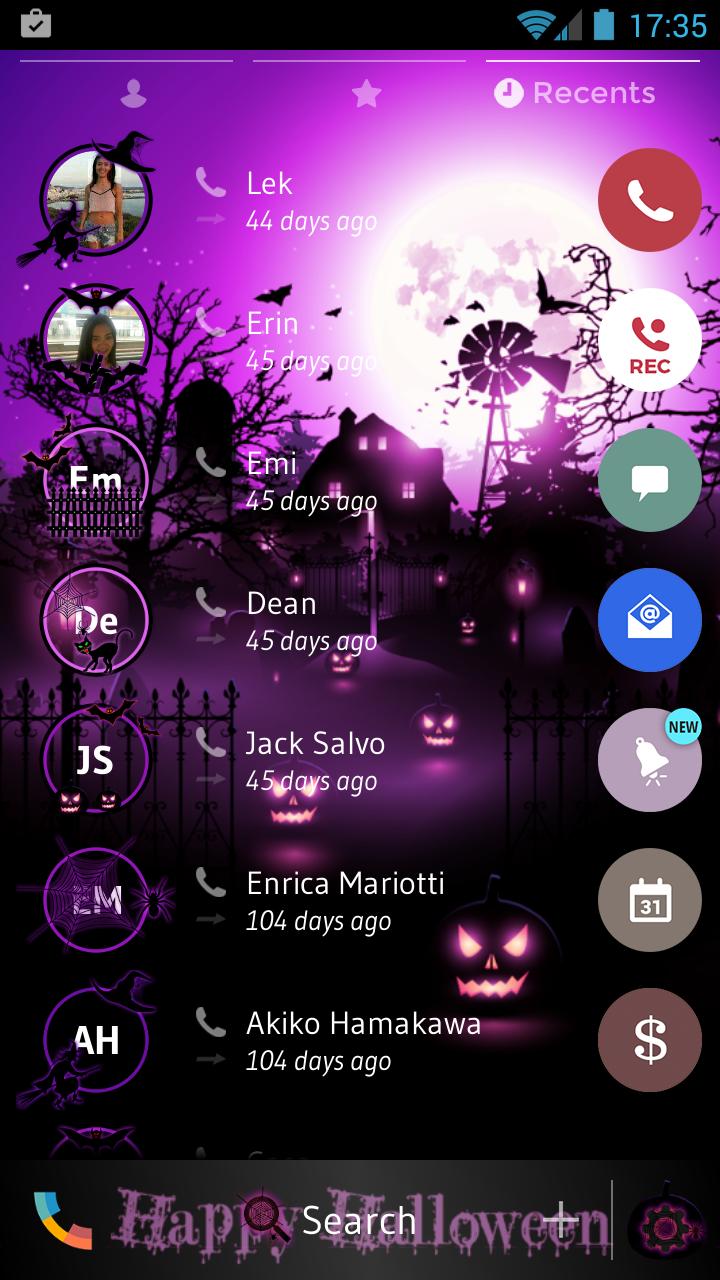Open Emi's recent call entry
Image resolution: width=720 pixels, height=1280 pixels.
point(300,480)
